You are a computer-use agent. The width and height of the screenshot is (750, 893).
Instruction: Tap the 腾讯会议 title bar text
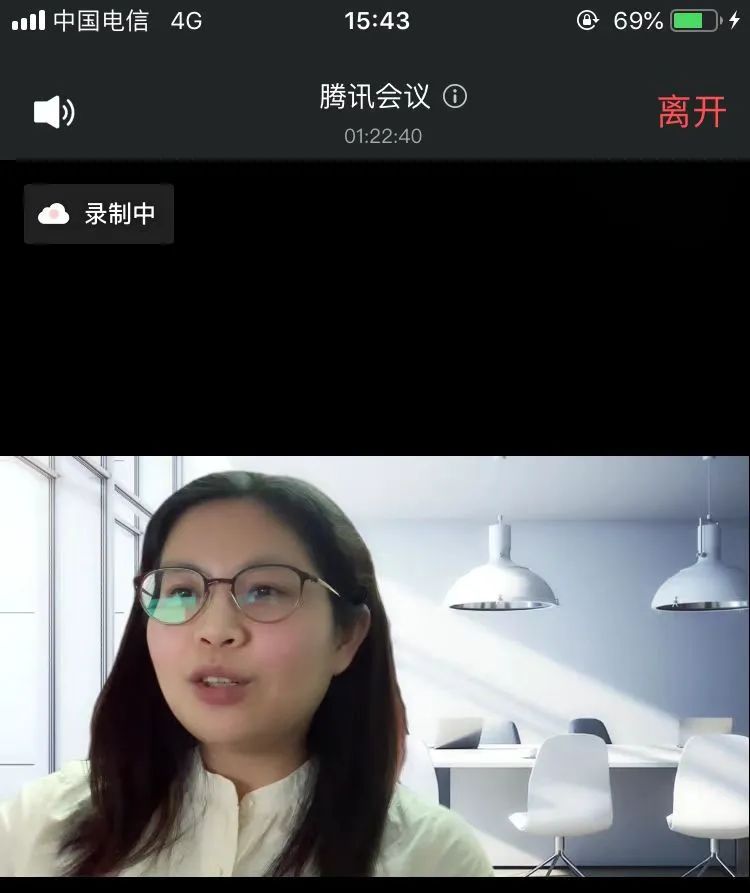[x=375, y=97]
